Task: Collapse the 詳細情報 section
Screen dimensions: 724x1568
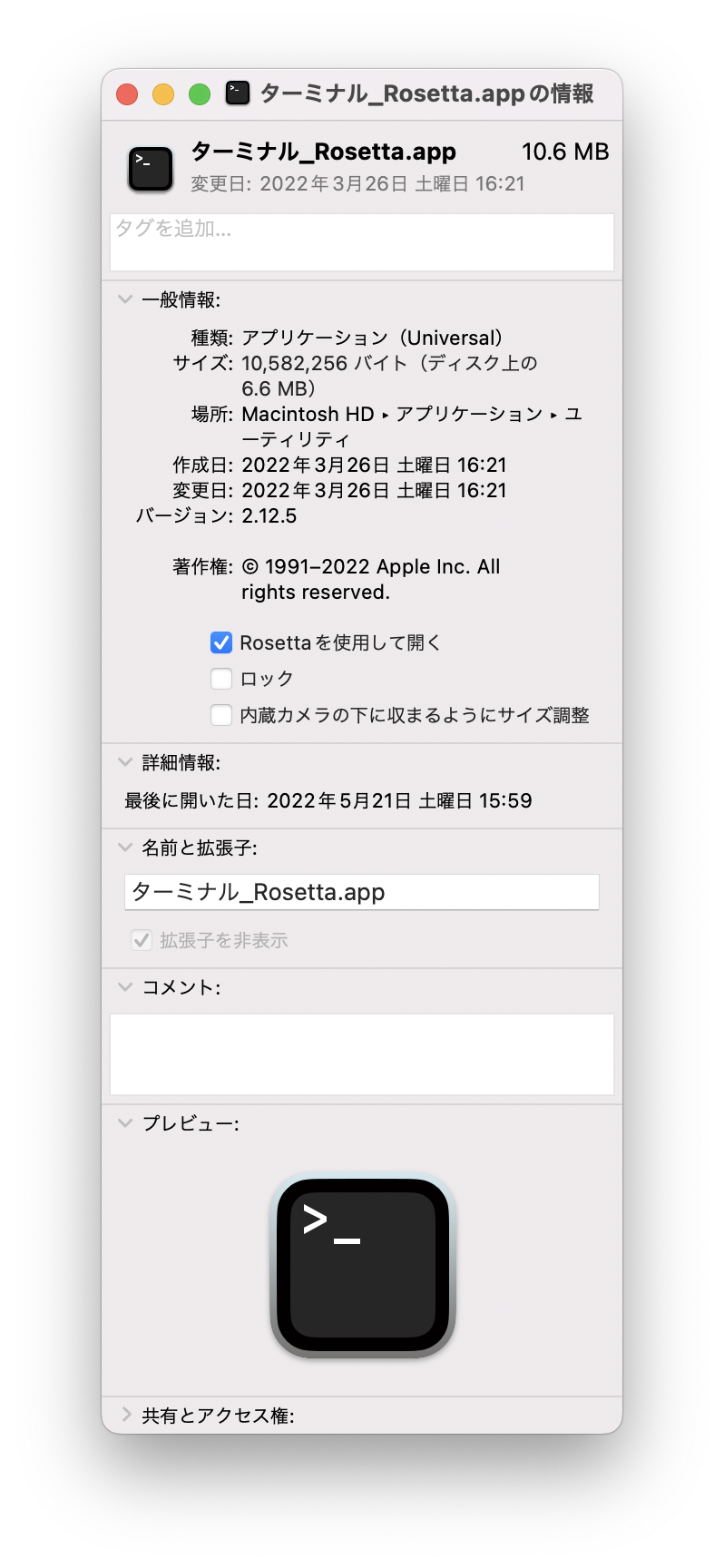Action: coord(125,762)
